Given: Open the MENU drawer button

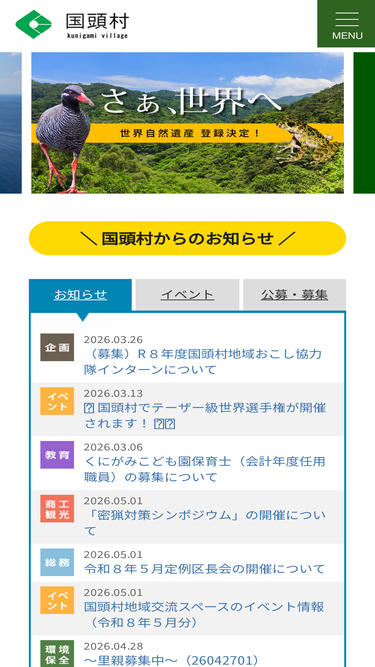Looking at the screenshot, I should (x=346, y=23).
